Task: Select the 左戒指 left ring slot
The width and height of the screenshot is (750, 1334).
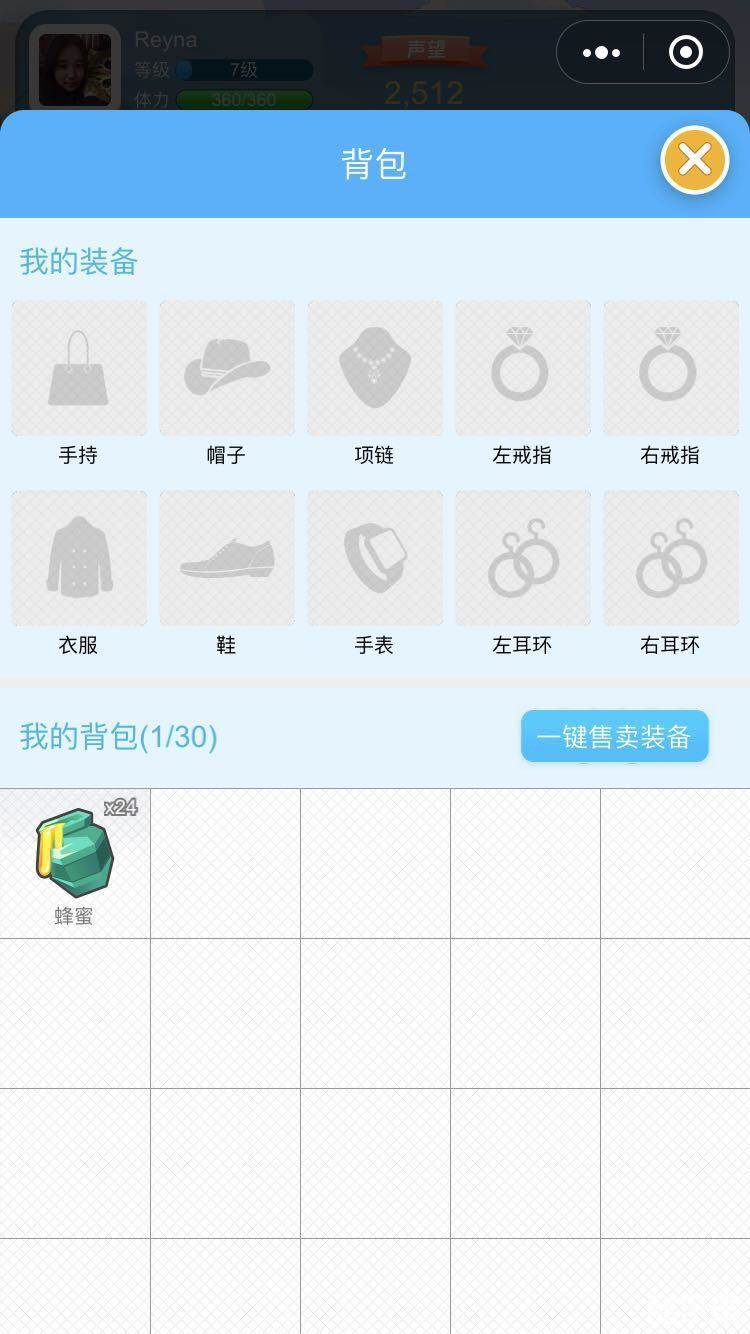Action: 521,368
